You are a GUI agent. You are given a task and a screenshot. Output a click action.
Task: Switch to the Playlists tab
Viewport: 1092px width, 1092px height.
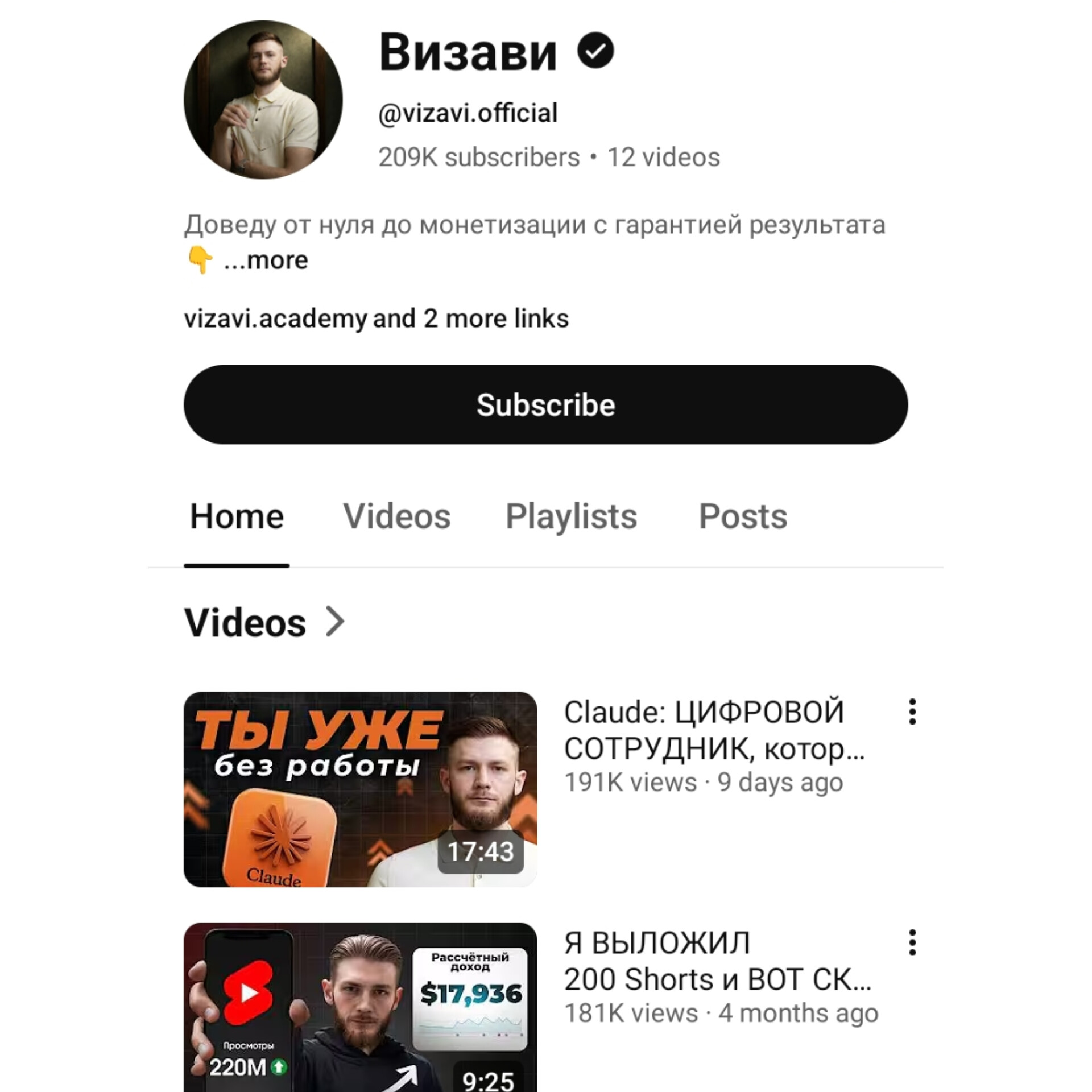571,516
